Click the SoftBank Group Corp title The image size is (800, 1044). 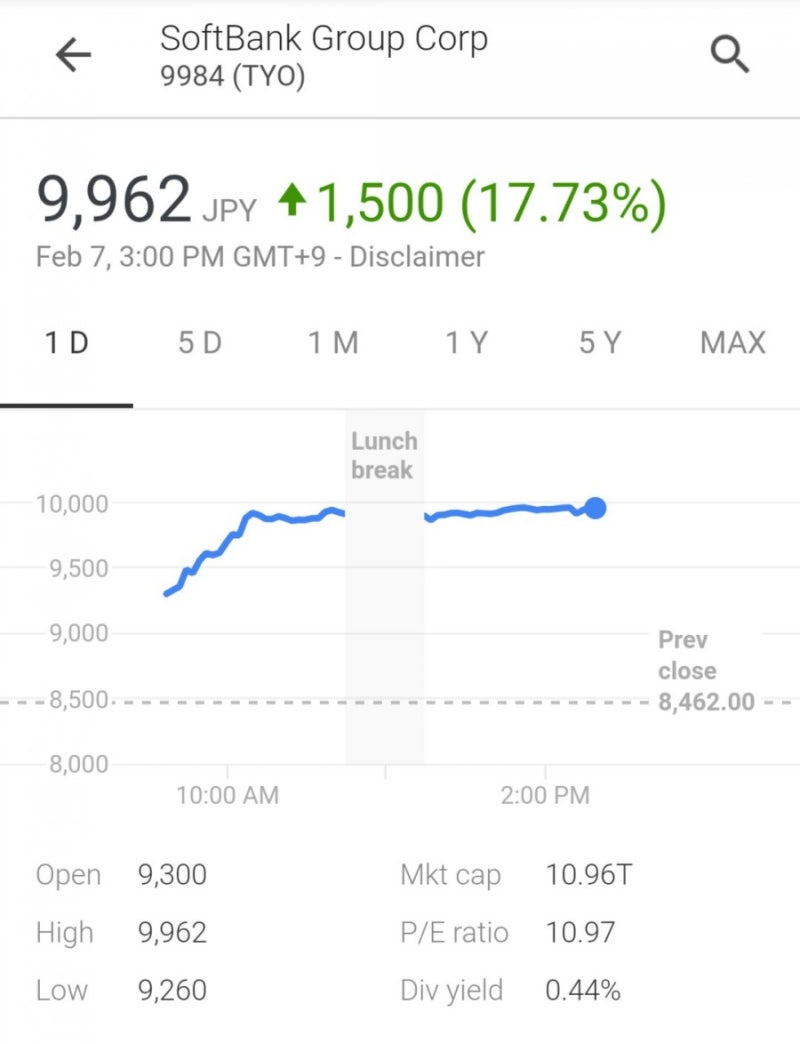[322, 38]
